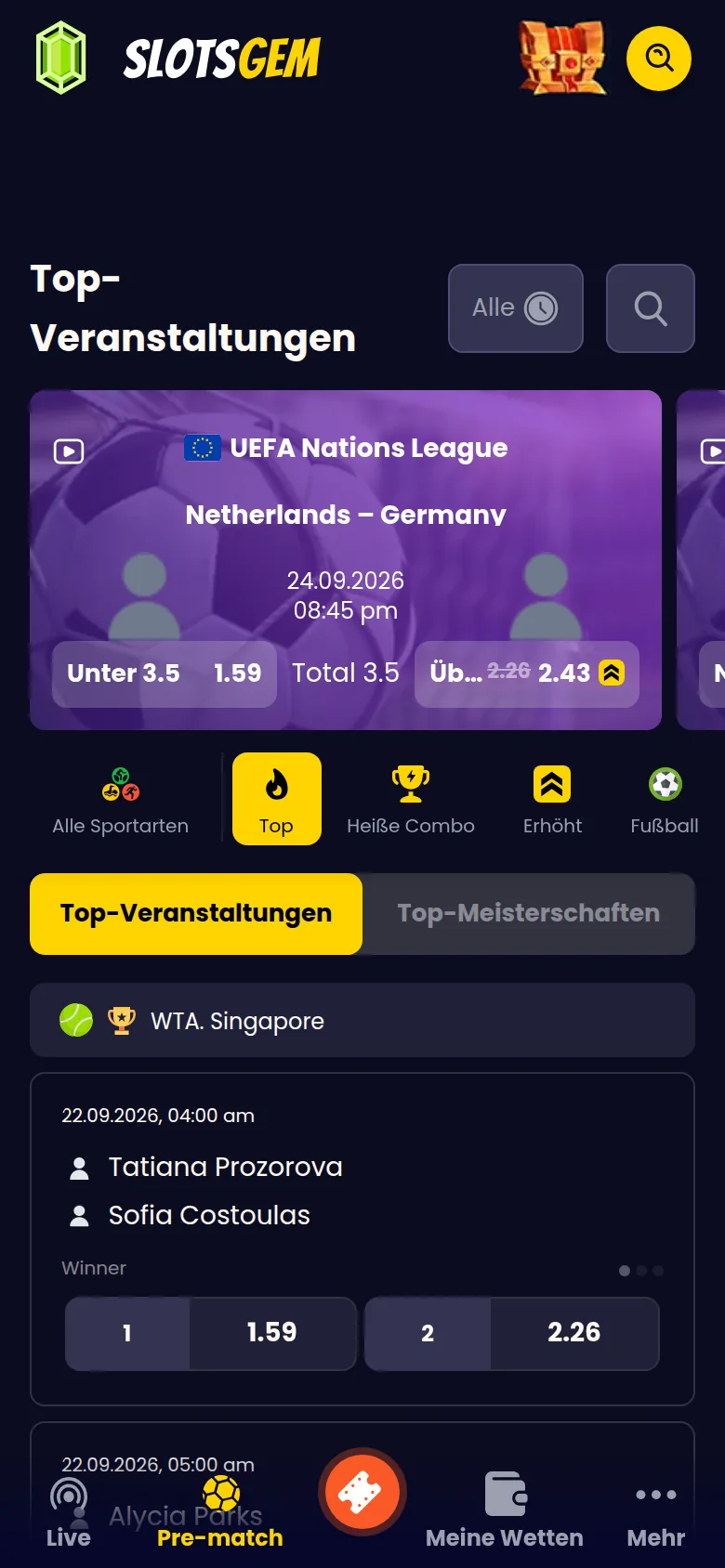Open Meine Wetten

click(x=505, y=1510)
